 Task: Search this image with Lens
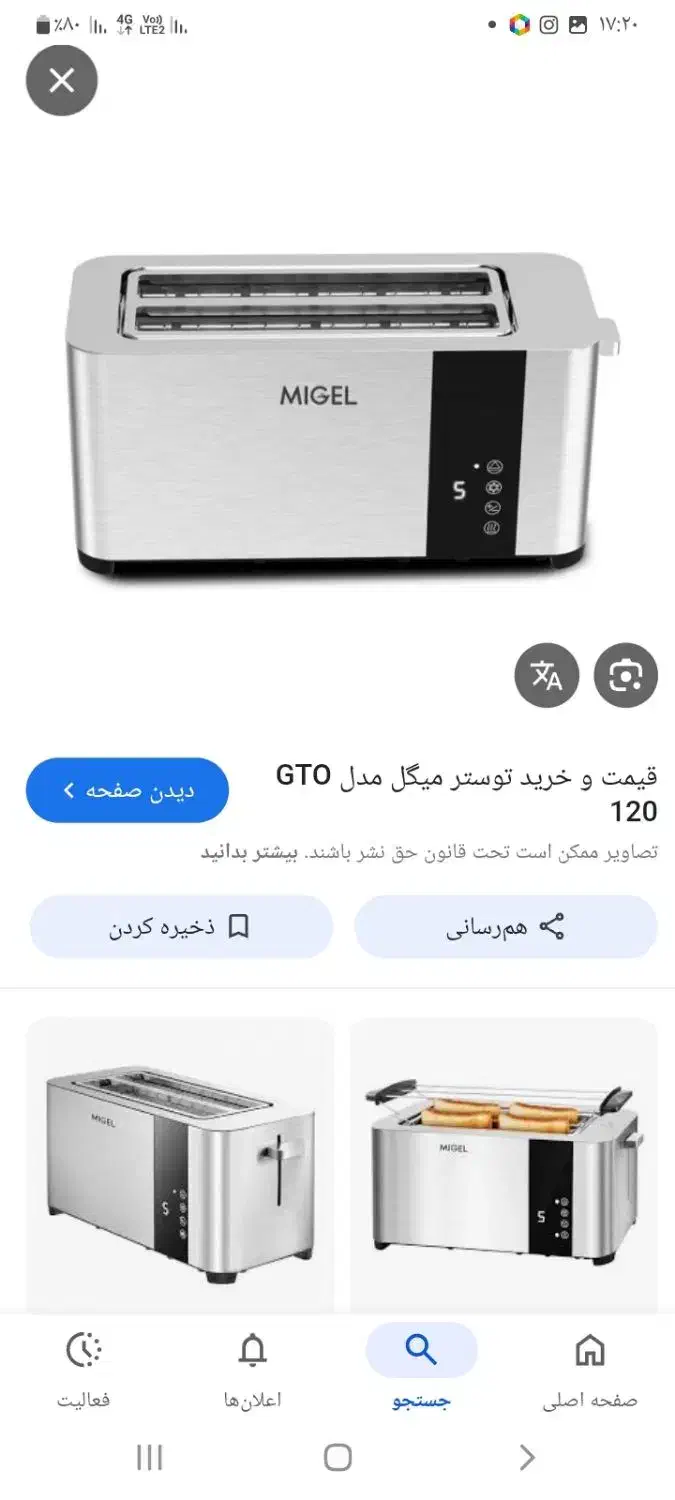coord(626,676)
